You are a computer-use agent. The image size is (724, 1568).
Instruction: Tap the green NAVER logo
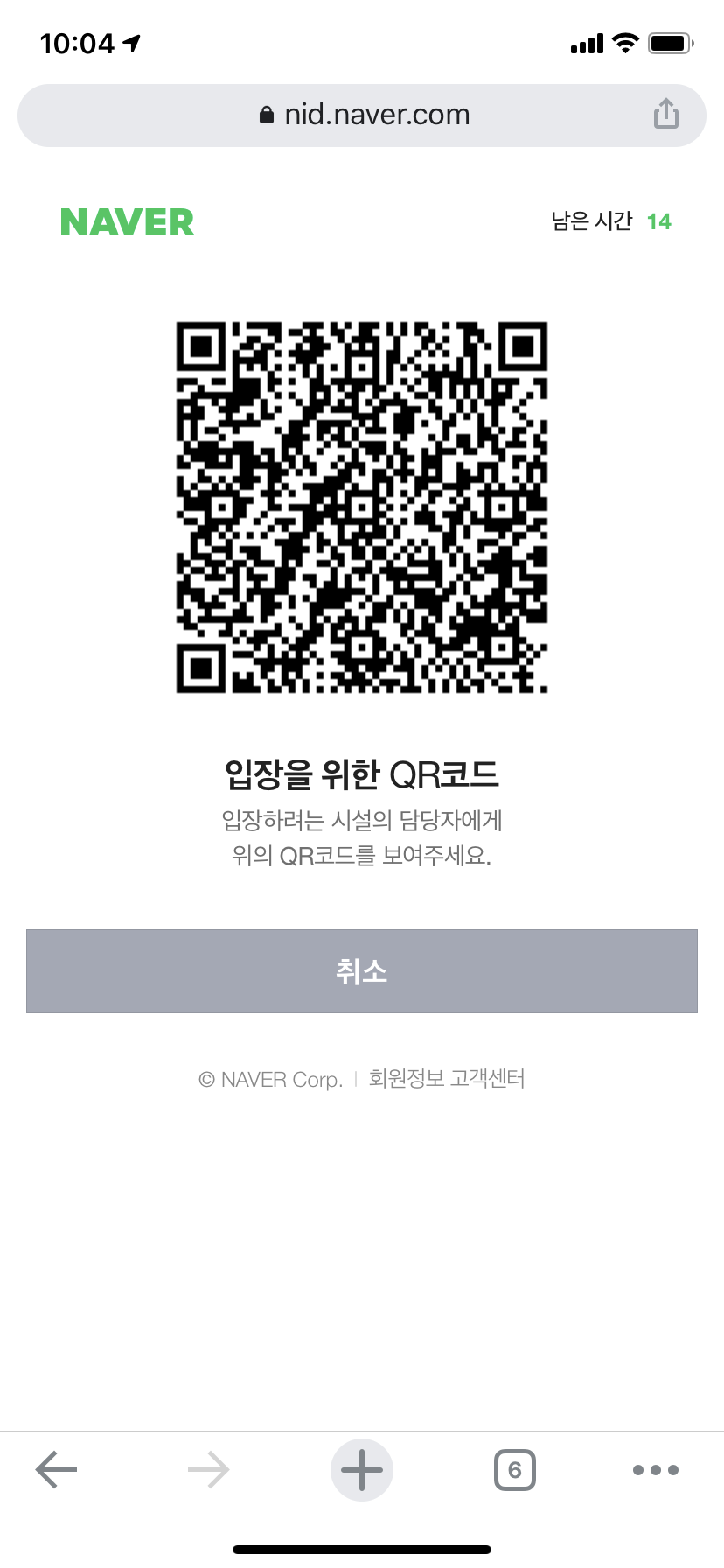tap(127, 222)
